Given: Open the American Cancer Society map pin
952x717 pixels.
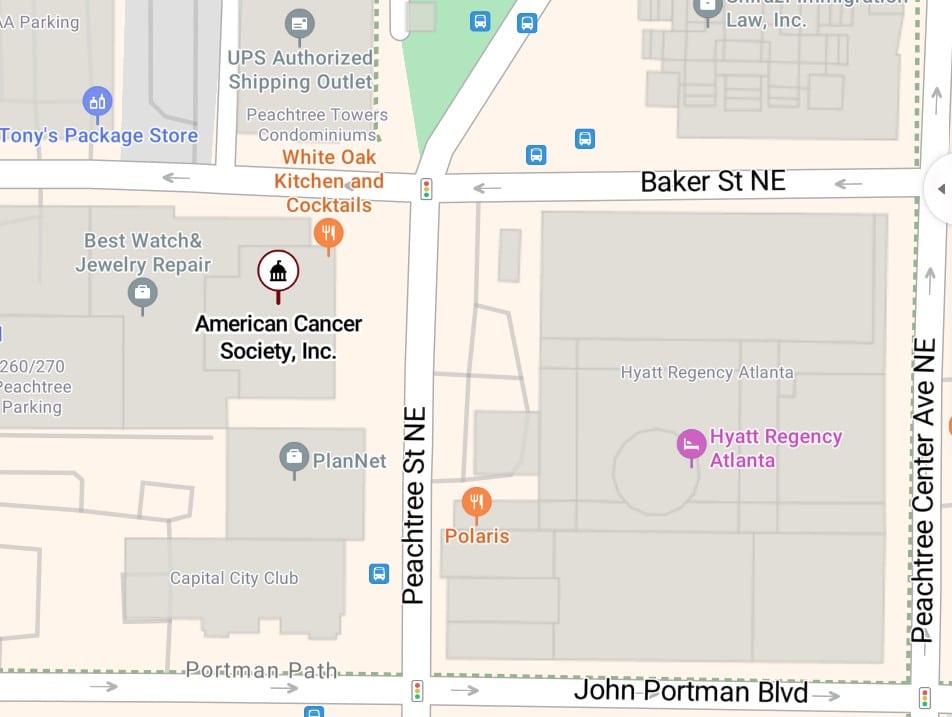Looking at the screenshot, I should (278, 271).
